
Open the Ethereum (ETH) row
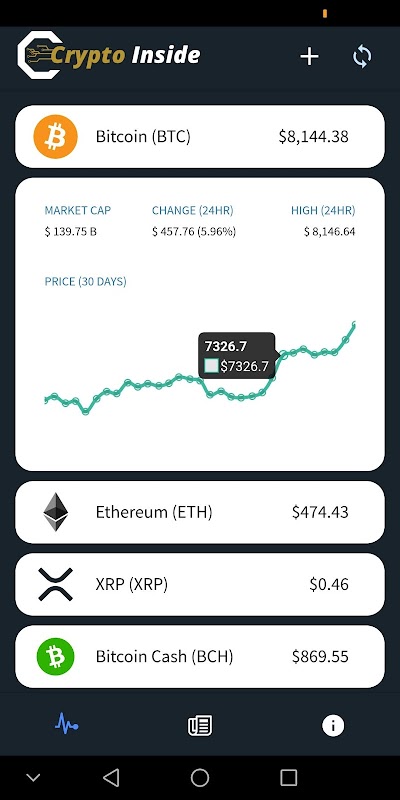pyautogui.click(x=200, y=512)
